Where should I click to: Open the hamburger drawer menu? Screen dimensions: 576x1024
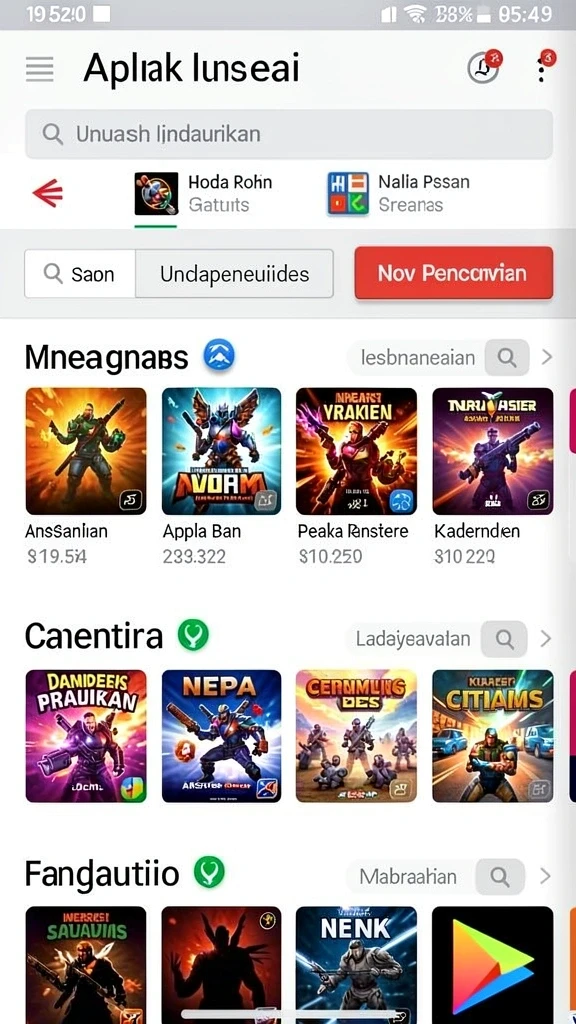click(x=39, y=69)
